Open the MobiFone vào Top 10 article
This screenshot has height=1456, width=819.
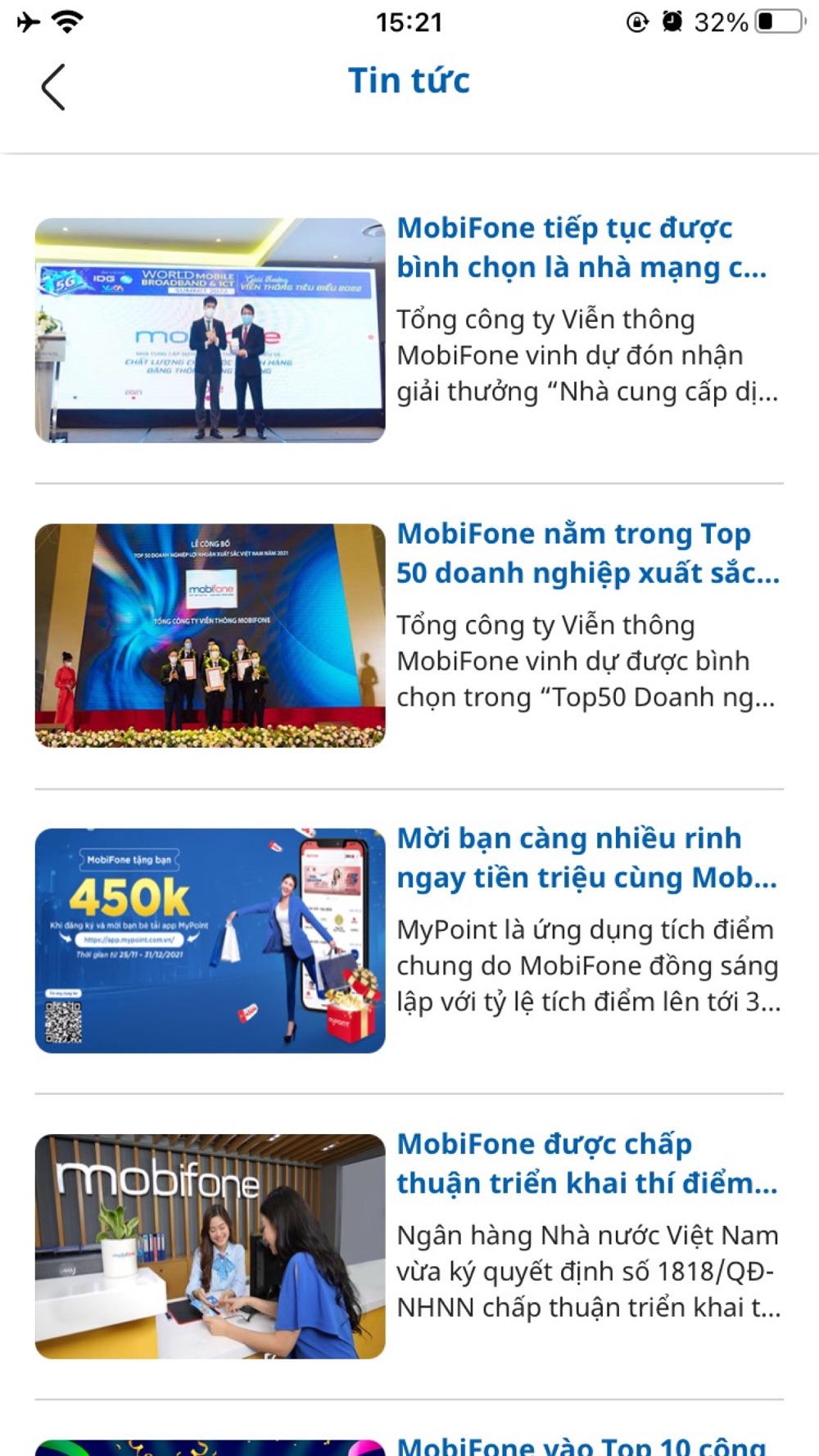point(581,1445)
